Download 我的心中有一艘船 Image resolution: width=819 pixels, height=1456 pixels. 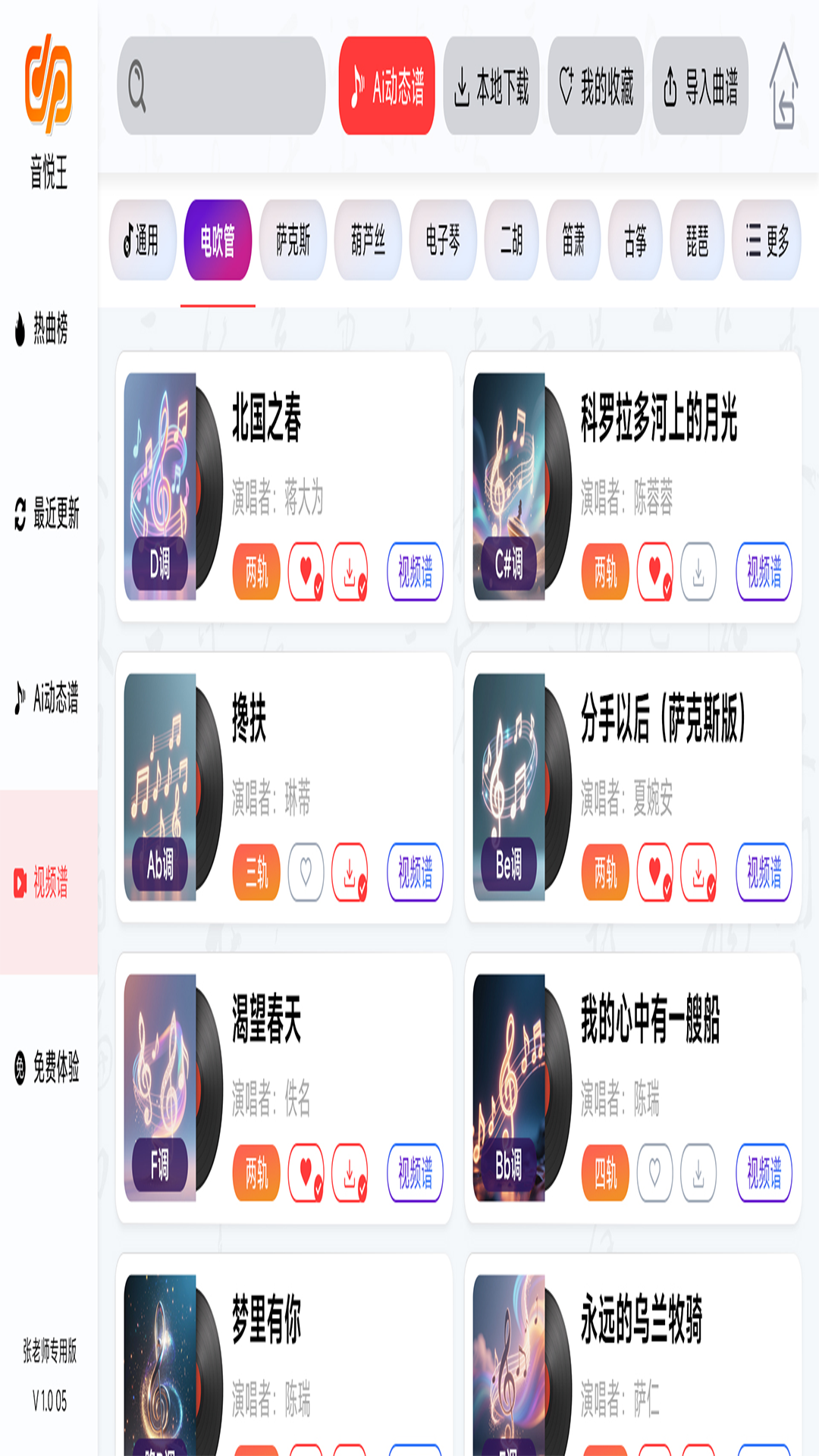[x=698, y=1172]
